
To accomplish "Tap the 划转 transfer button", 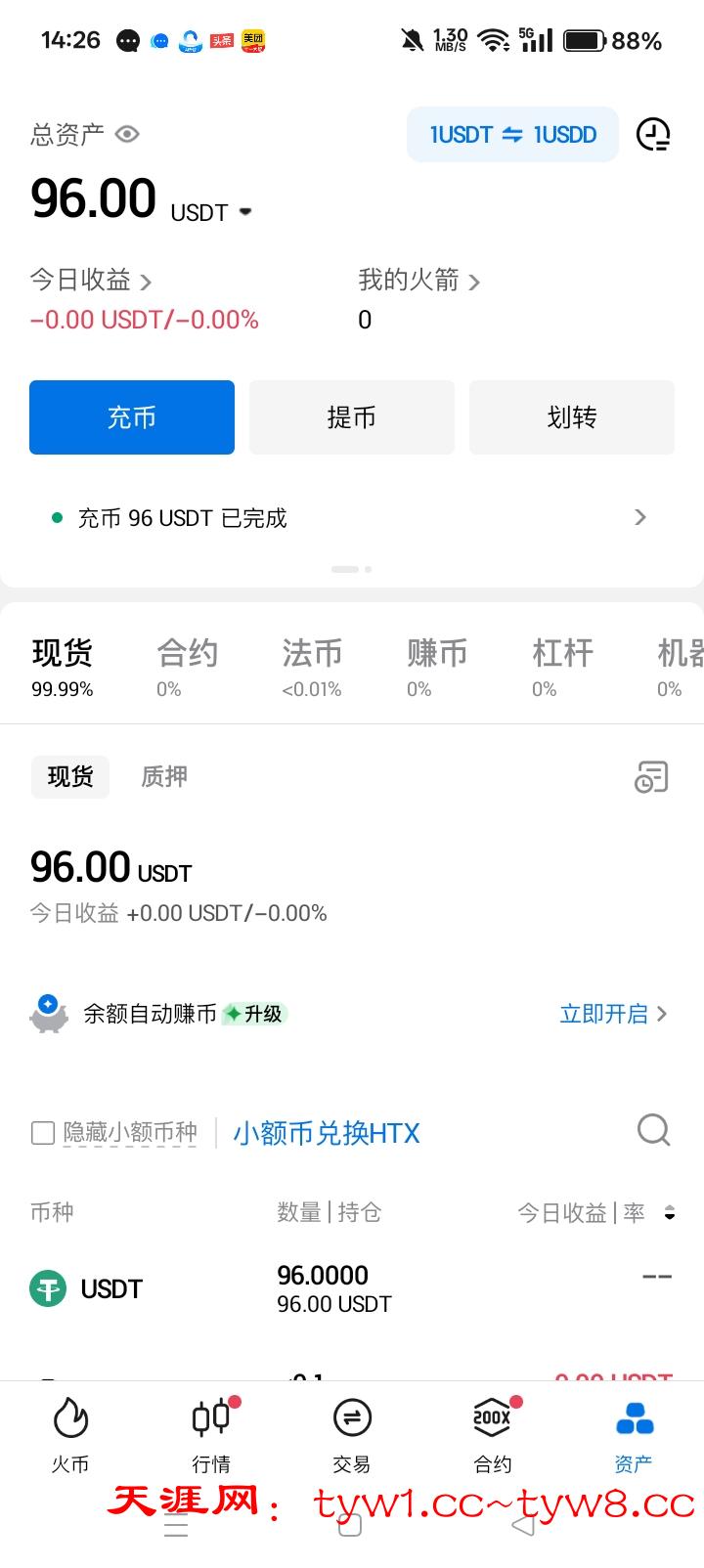I will click(572, 417).
